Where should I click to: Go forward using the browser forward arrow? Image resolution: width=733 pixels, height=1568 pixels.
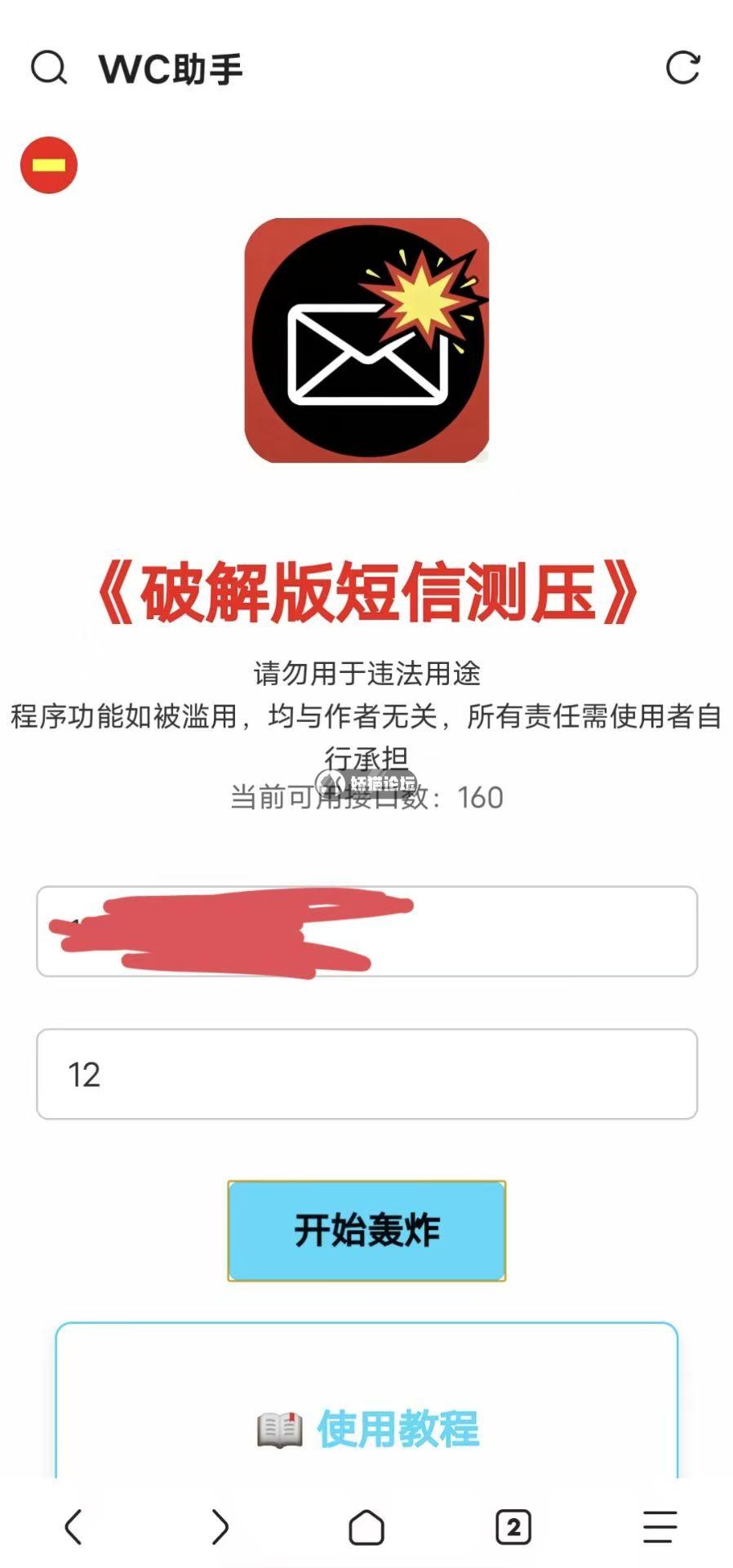coord(220,1526)
